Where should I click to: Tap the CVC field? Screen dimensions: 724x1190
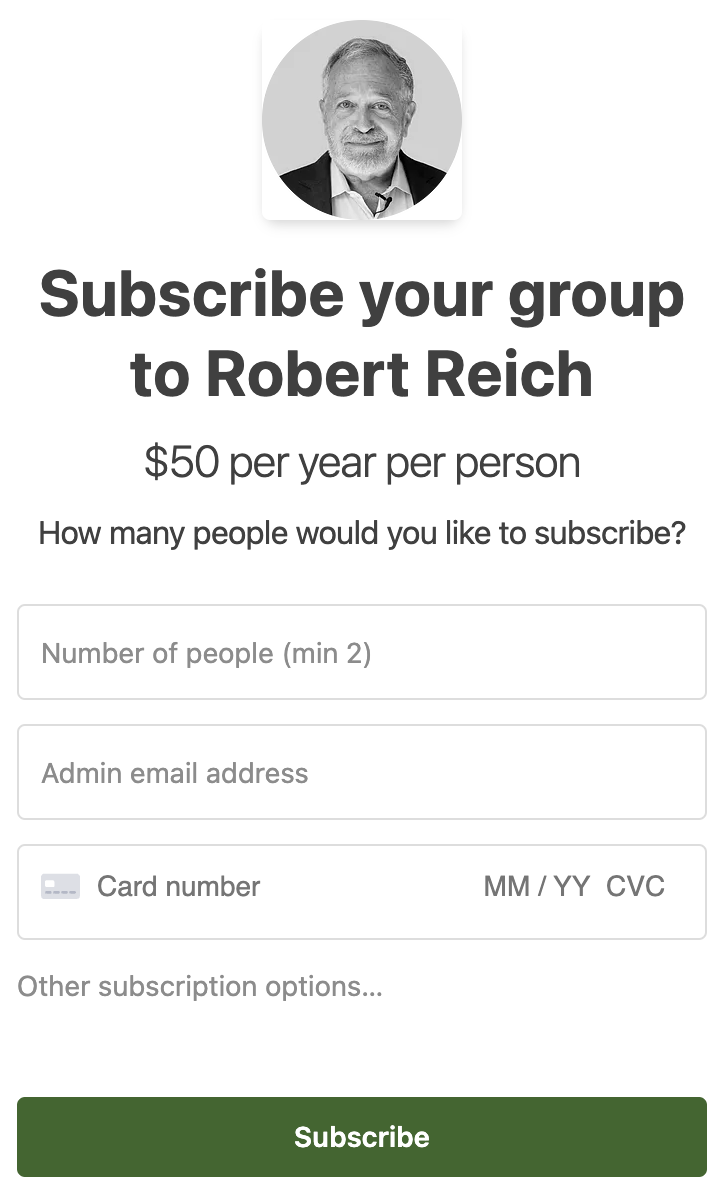[x=636, y=886]
